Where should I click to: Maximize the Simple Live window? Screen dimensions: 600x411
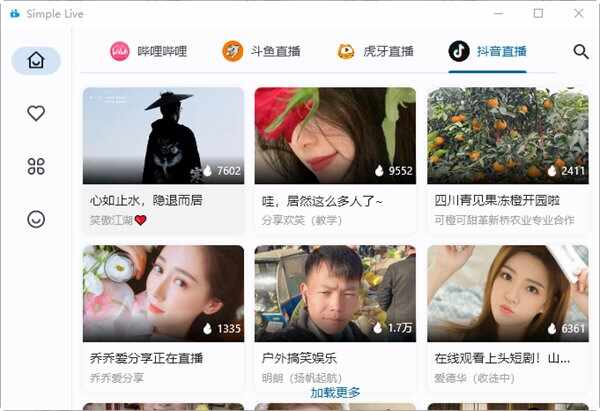tap(538, 13)
